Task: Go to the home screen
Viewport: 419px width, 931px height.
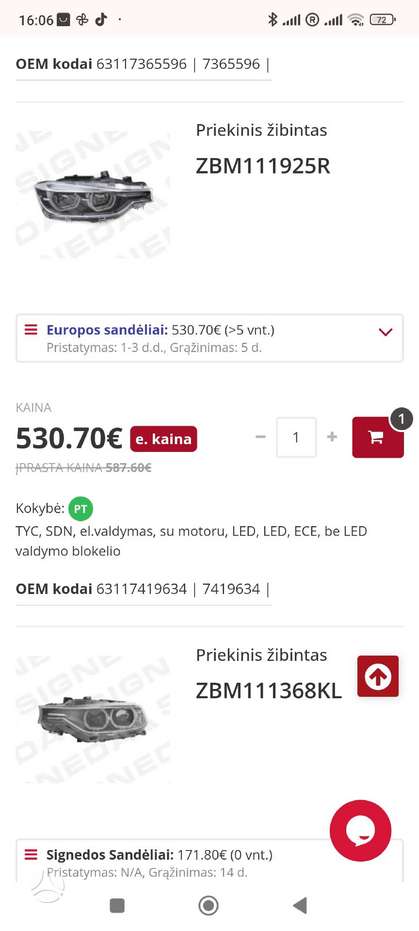Action: pyautogui.click(x=208, y=905)
